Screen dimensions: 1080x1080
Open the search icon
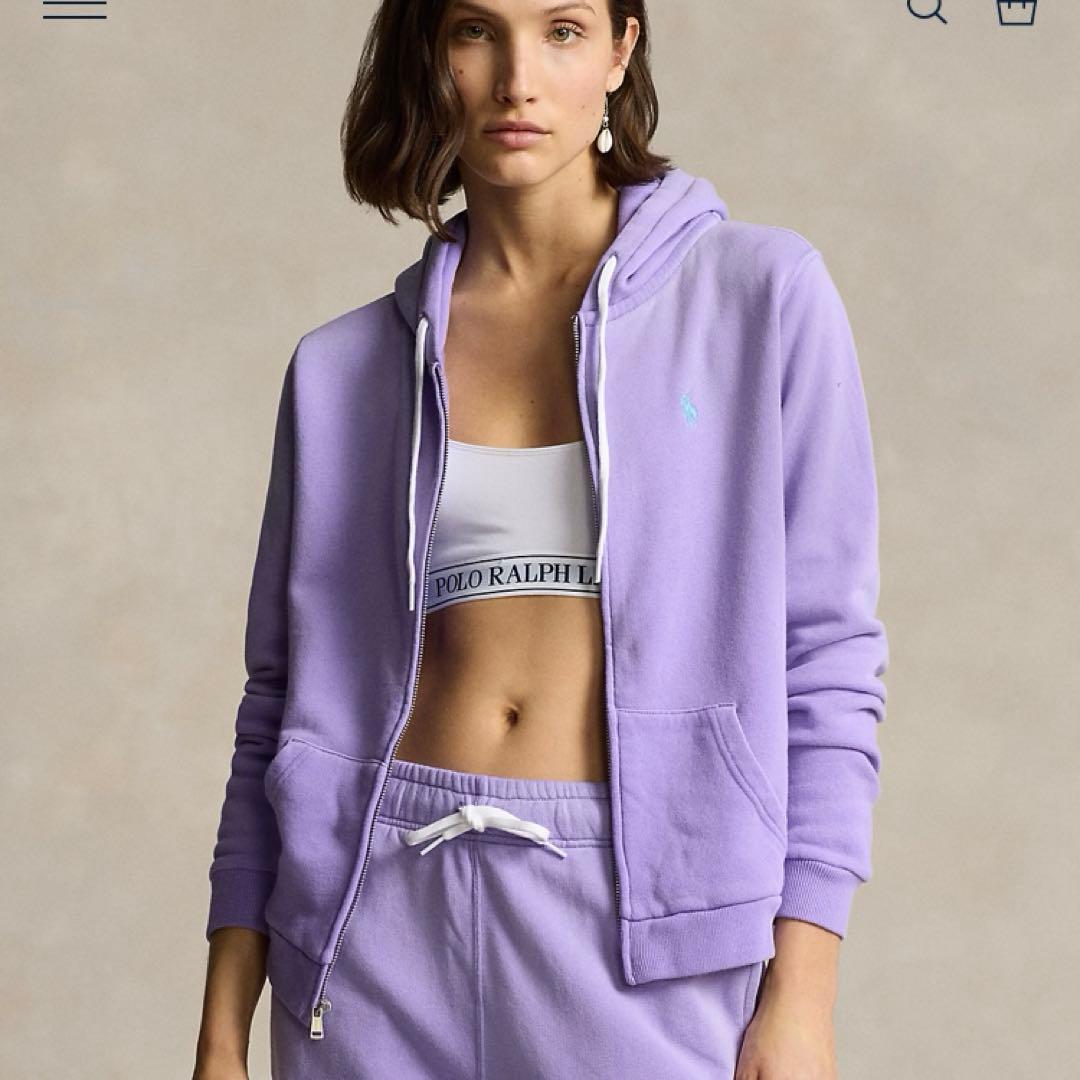925,9
